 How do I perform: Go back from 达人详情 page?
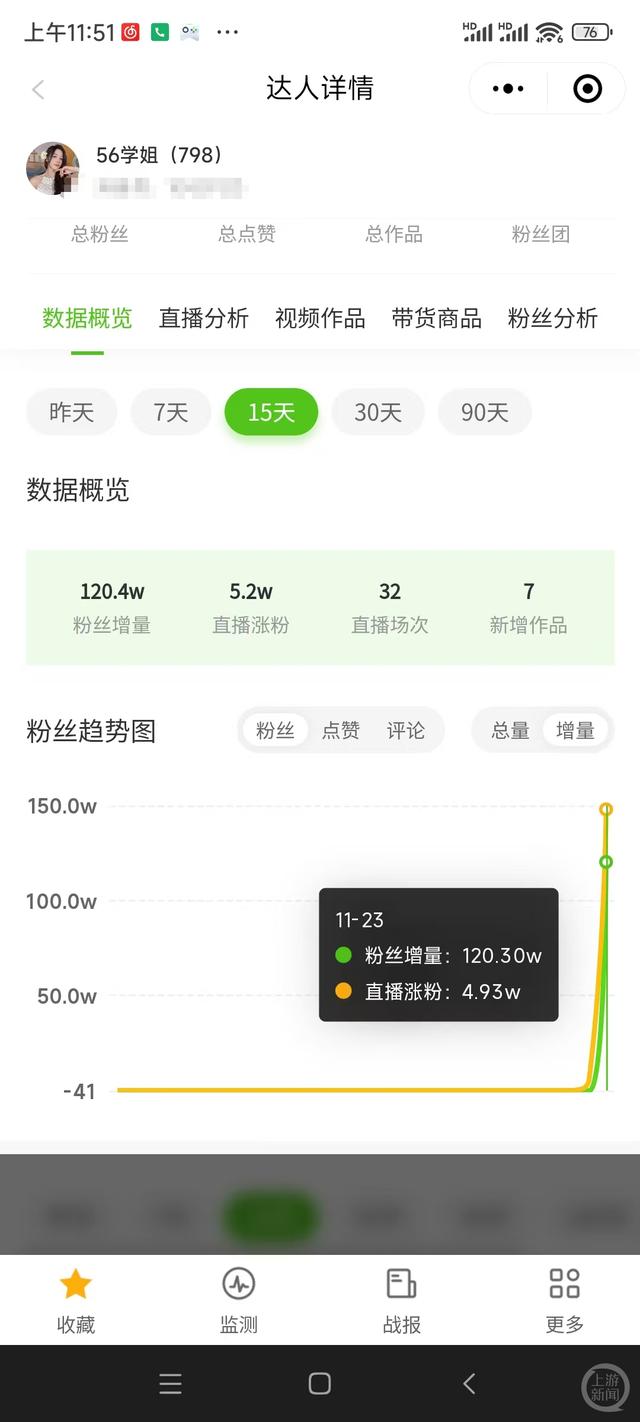click(x=38, y=90)
